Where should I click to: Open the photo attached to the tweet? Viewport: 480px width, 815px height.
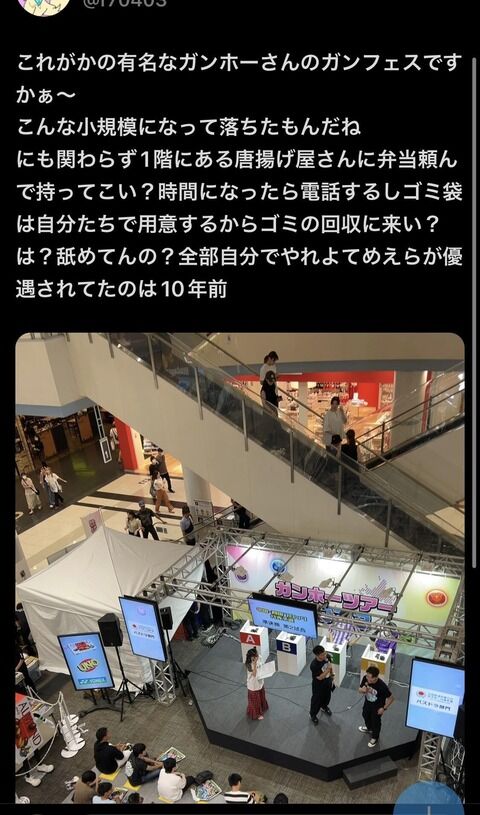coord(240,568)
